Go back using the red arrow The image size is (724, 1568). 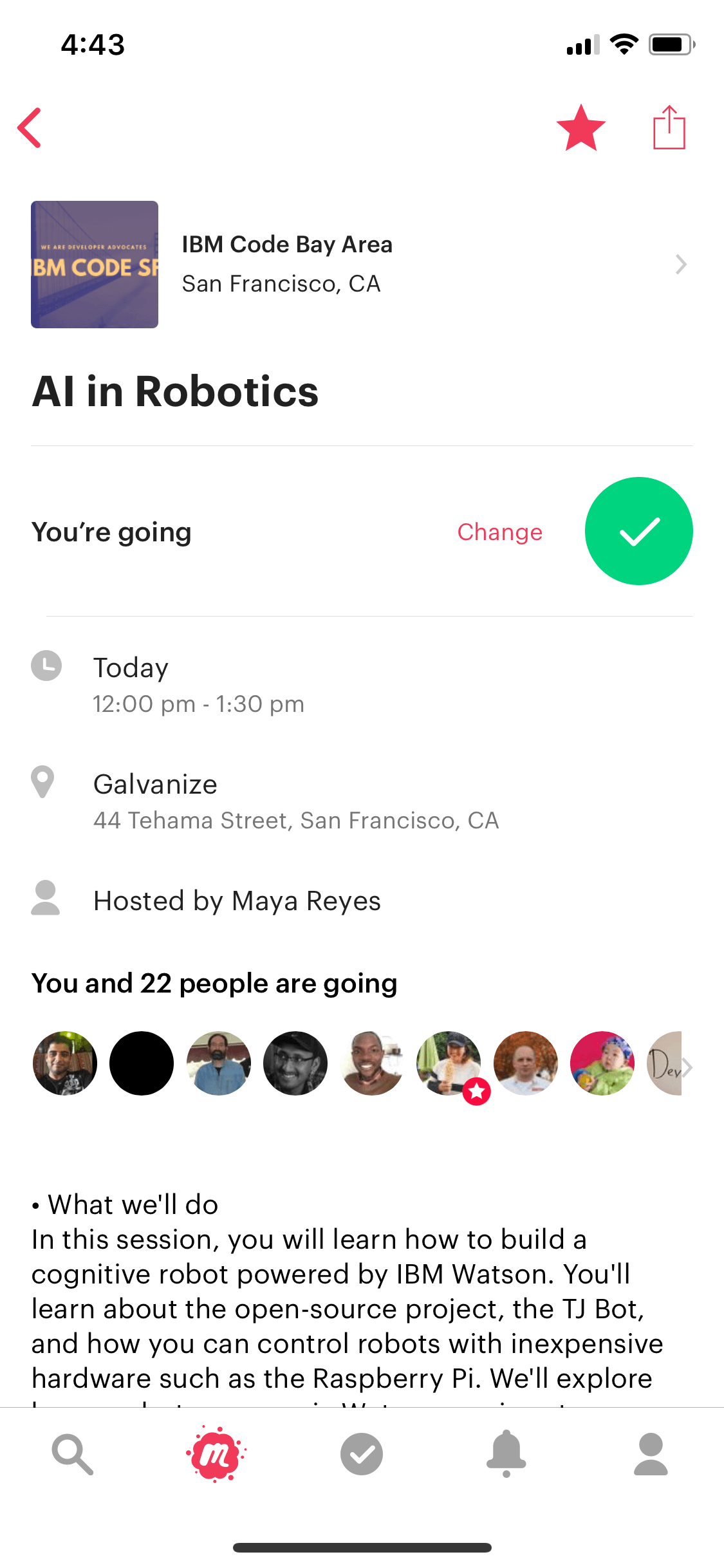click(30, 127)
